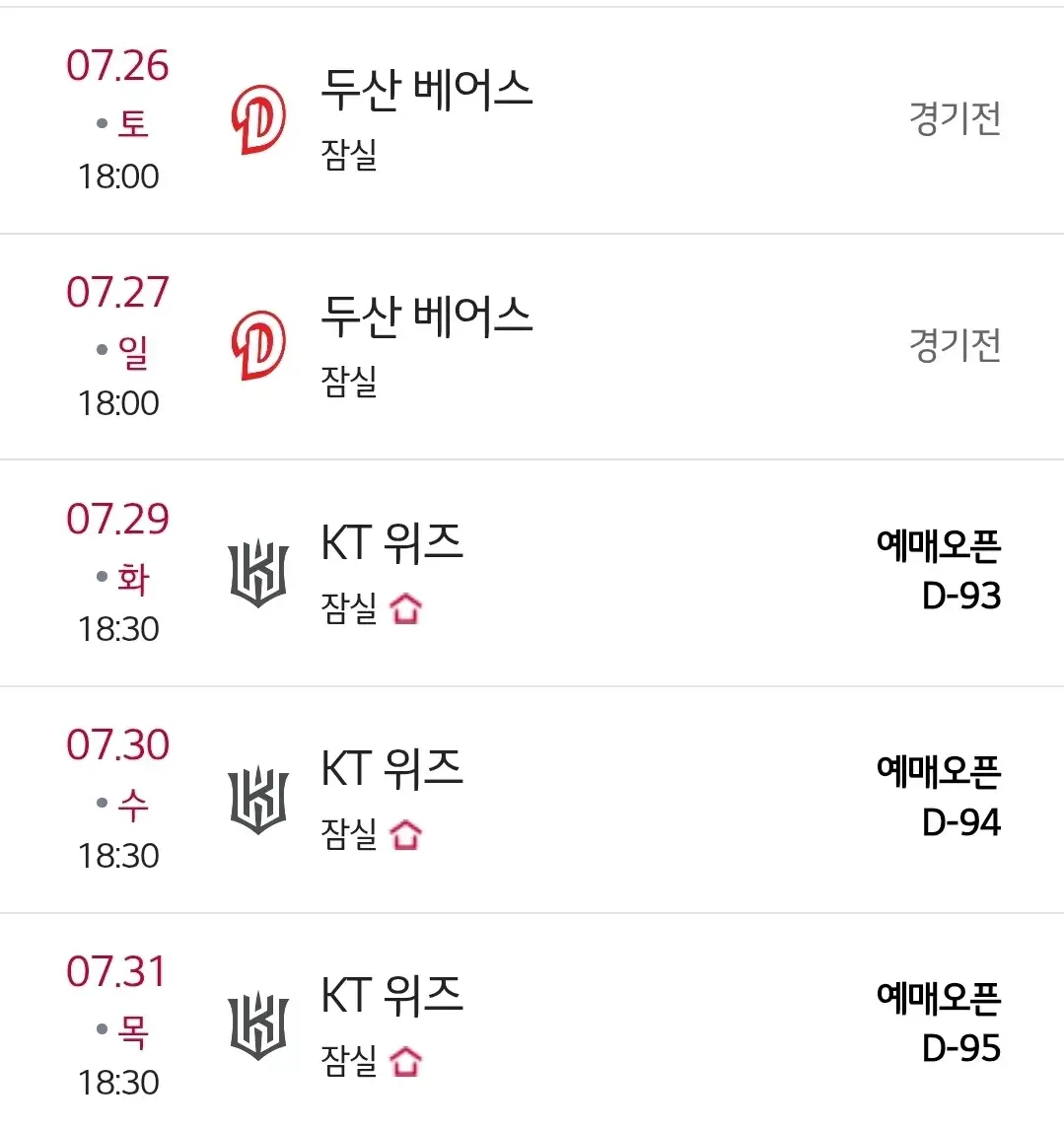Select the 두산 베어스 team name on 07.26
This screenshot has height=1130, width=1064.
428,90
